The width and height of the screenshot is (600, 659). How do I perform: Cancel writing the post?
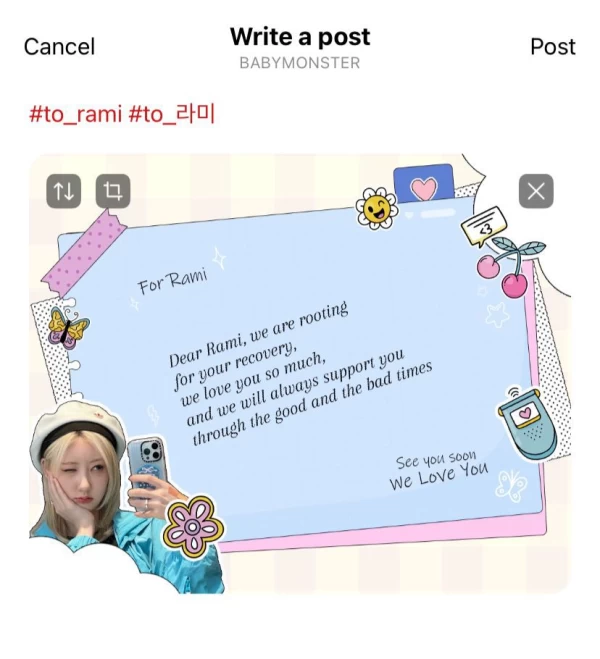[59, 47]
